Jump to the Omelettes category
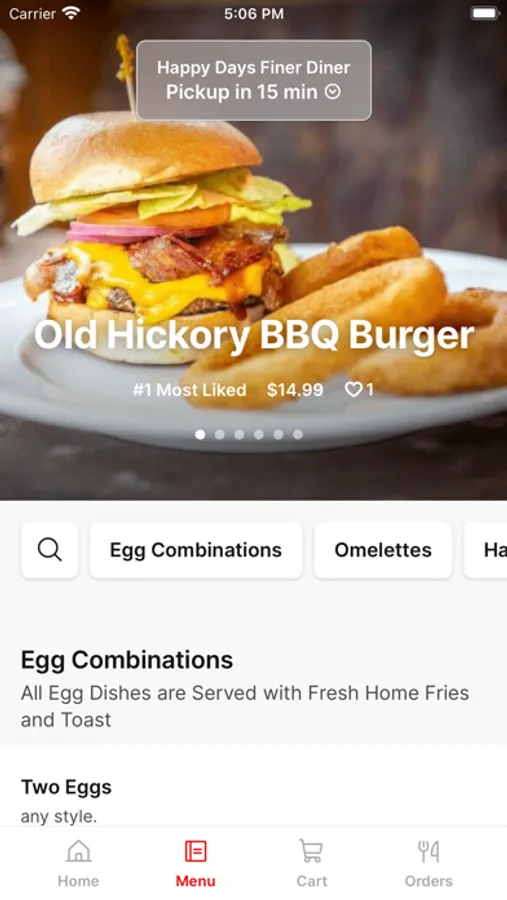 (383, 550)
